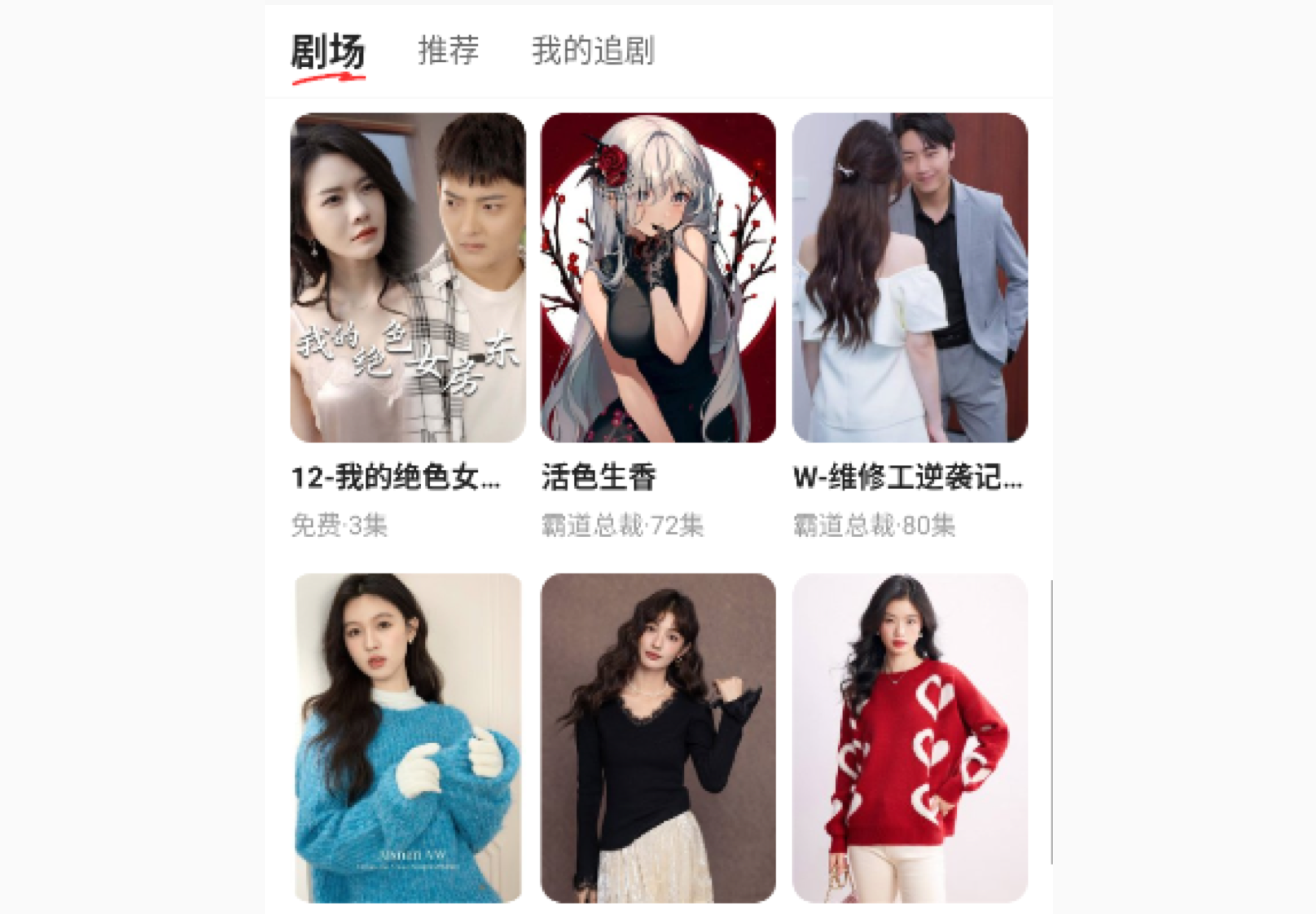
Task: Open the red heart sweater drama card
Action: (x=910, y=737)
